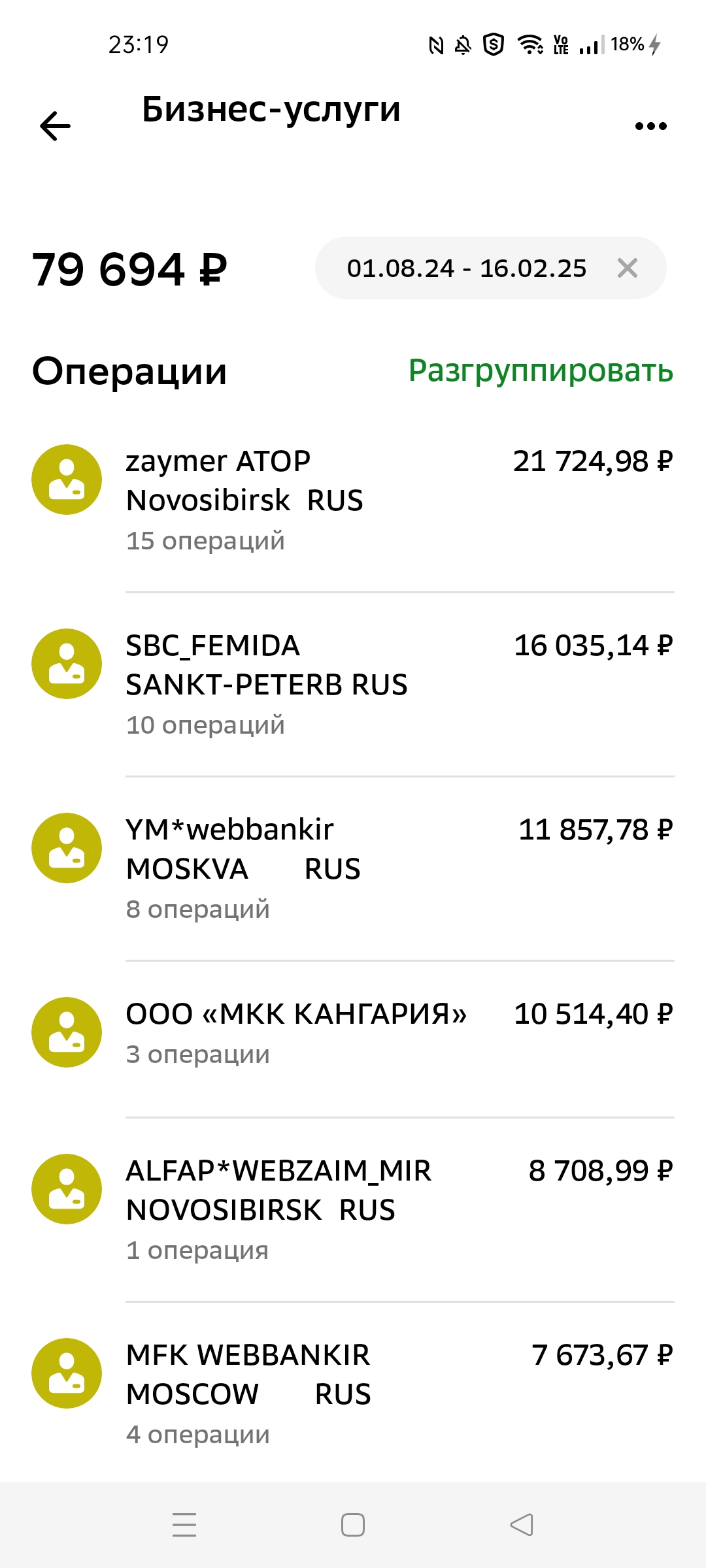Open the three-dot overflow menu

pos(650,126)
